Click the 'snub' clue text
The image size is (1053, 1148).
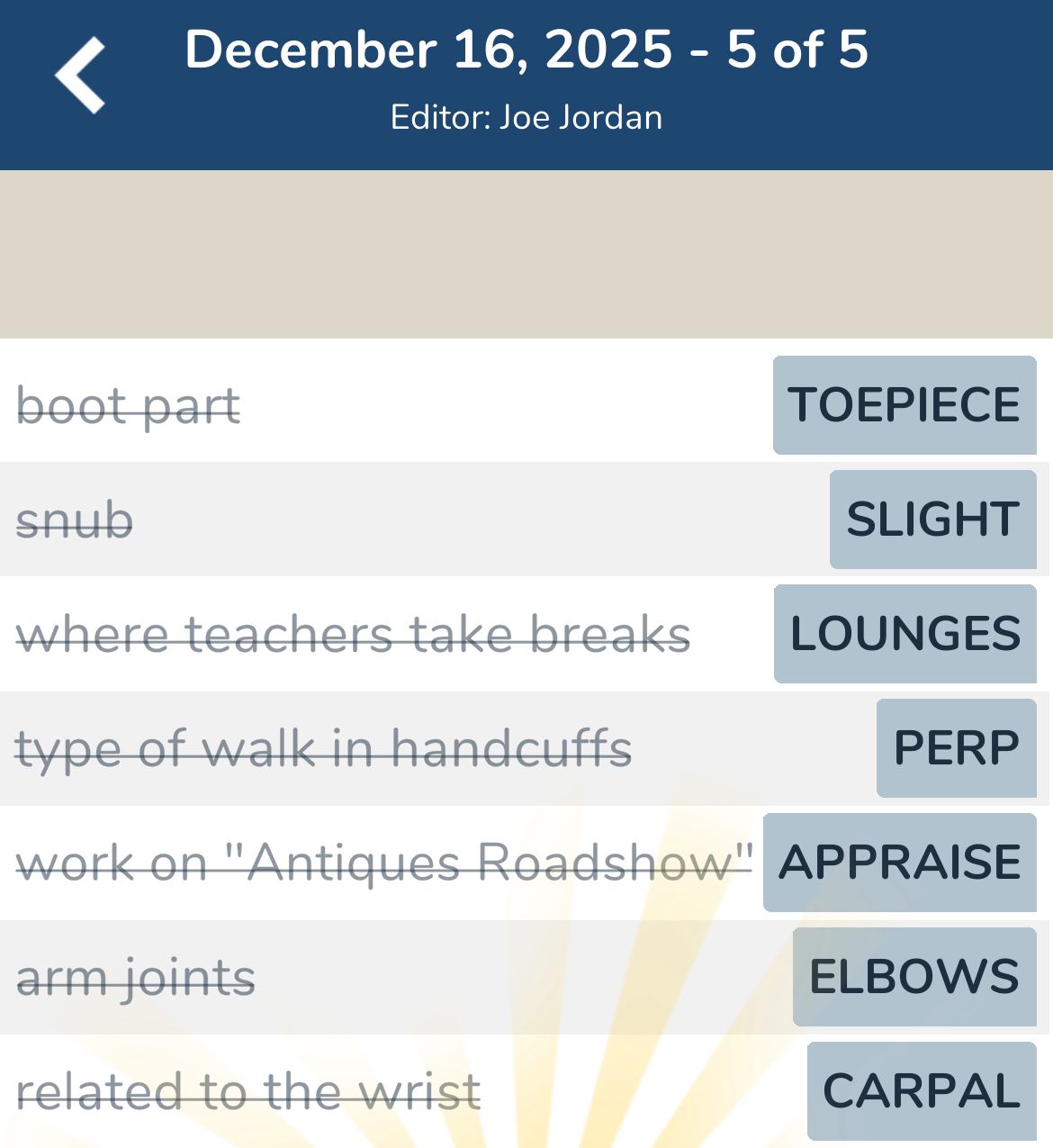click(x=76, y=520)
